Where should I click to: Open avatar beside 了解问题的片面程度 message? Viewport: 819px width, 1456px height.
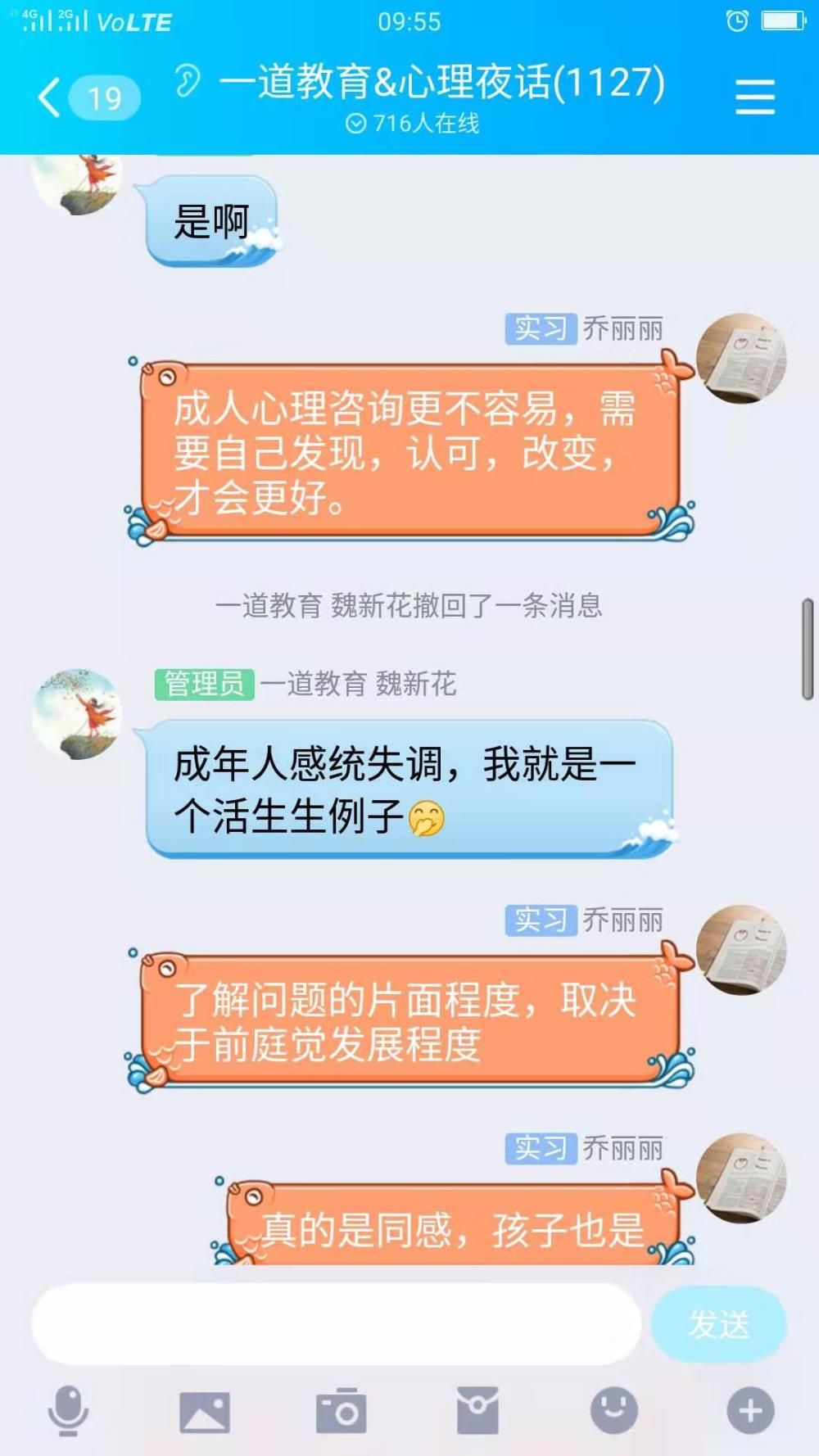tap(741, 950)
